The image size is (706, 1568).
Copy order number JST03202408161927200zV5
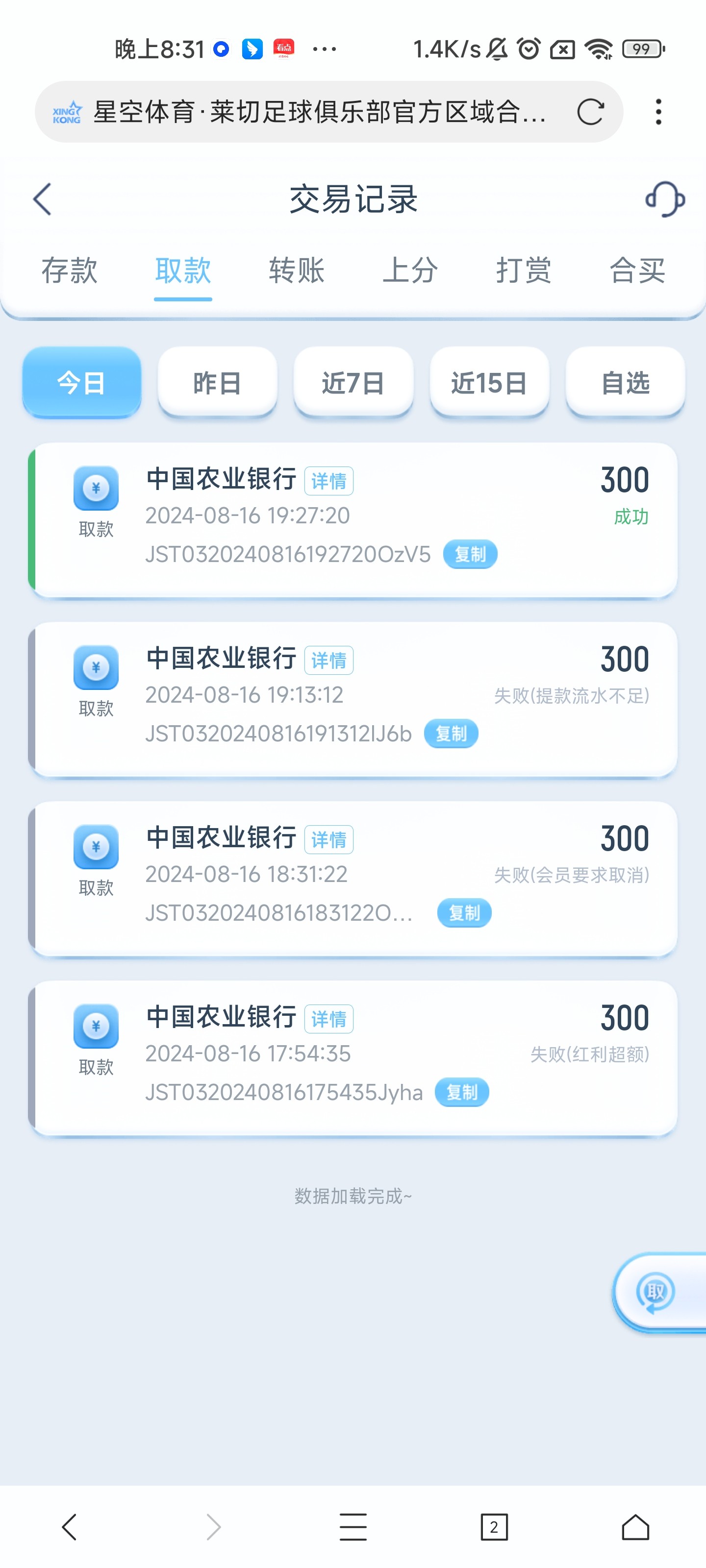click(470, 555)
